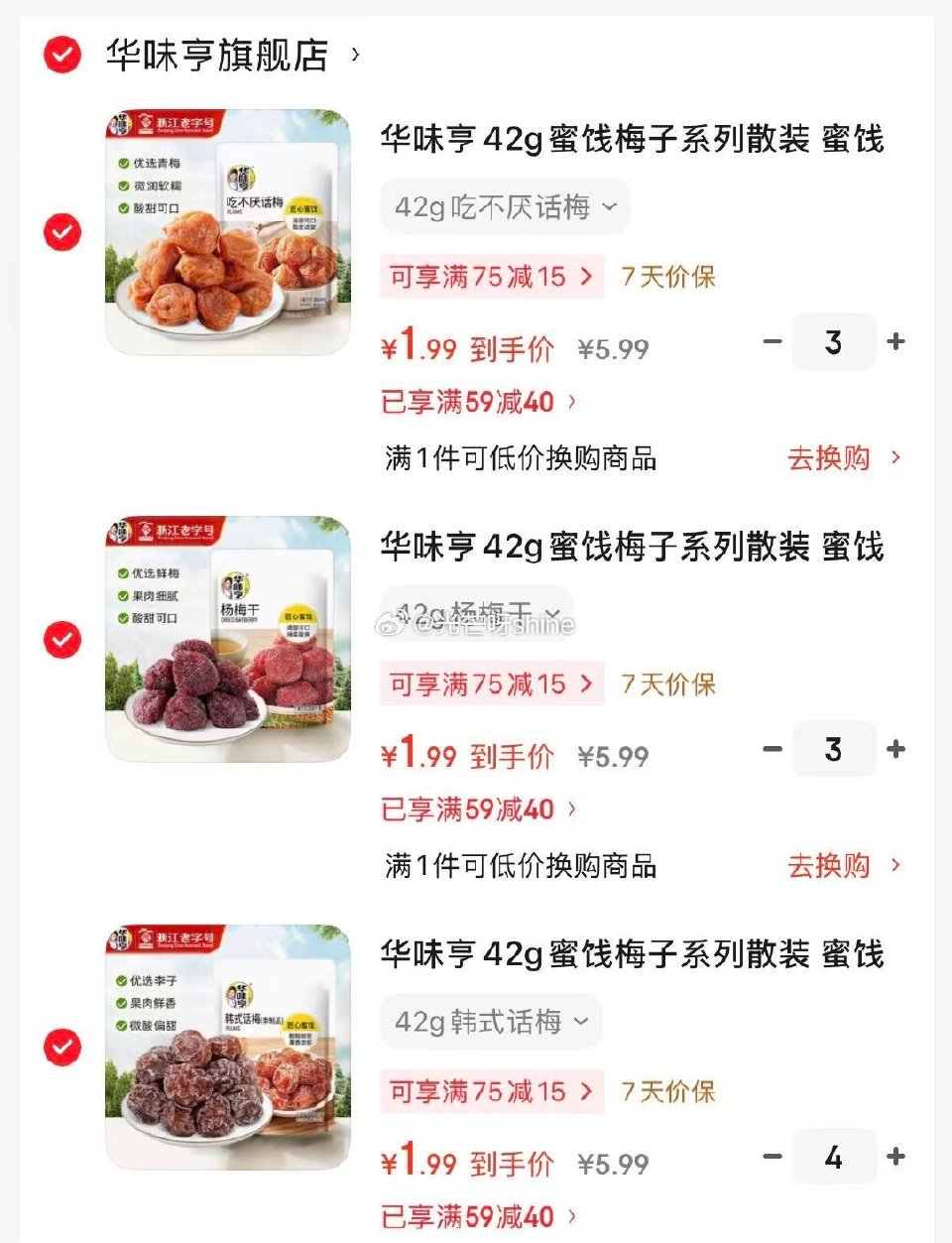Tap 去换购 for the first product
Image resolution: width=952 pixels, height=1243 pixels.
coord(830,459)
